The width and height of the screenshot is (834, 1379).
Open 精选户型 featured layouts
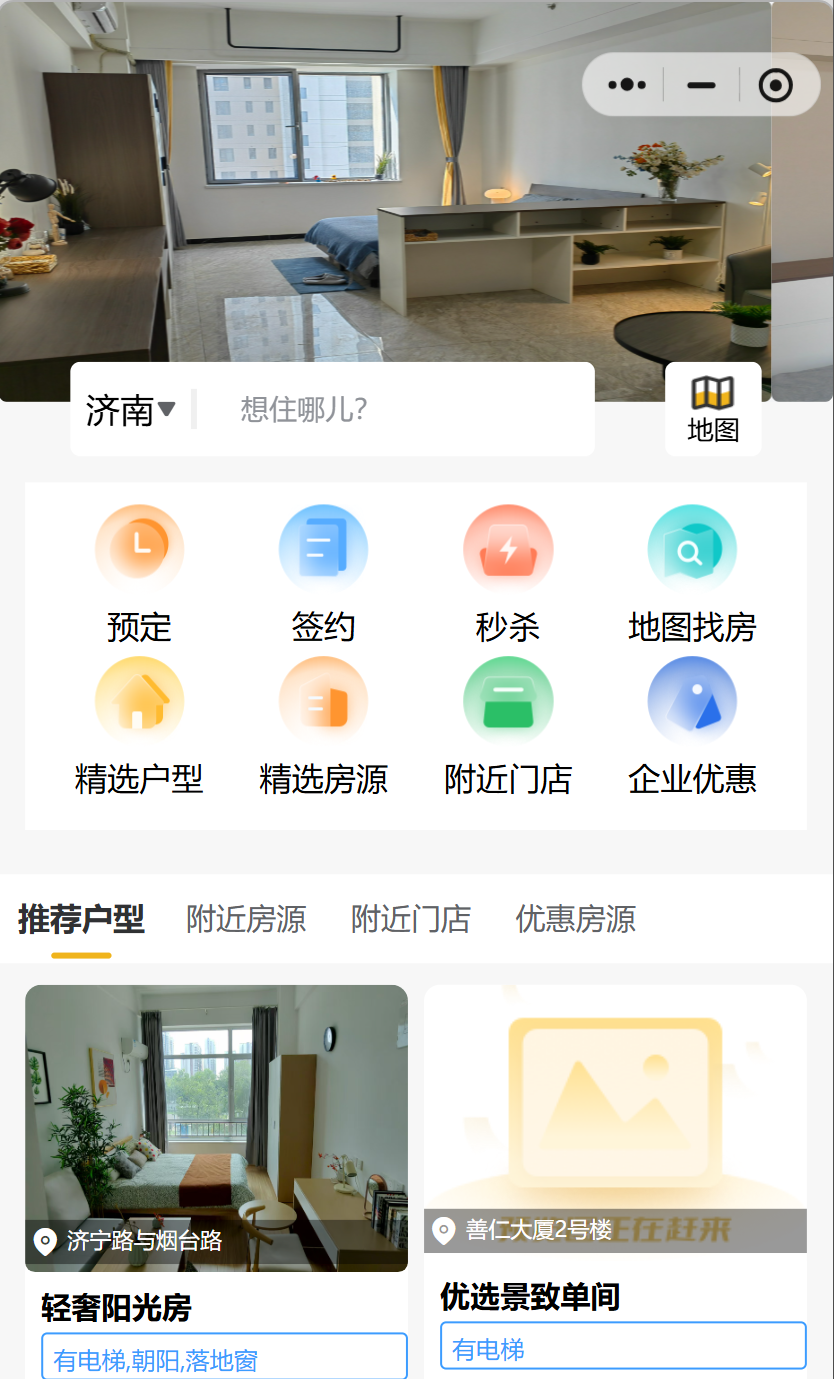click(139, 726)
